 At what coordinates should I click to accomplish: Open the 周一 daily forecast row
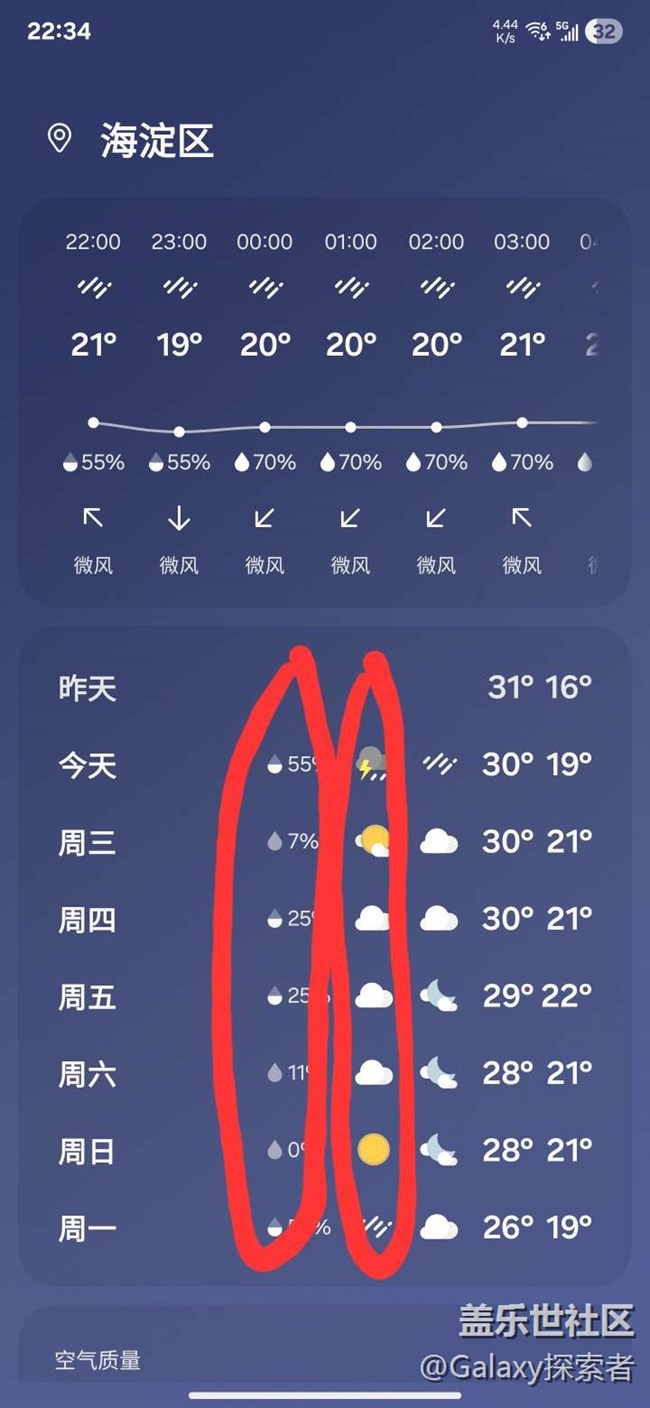pyautogui.click(x=325, y=1227)
